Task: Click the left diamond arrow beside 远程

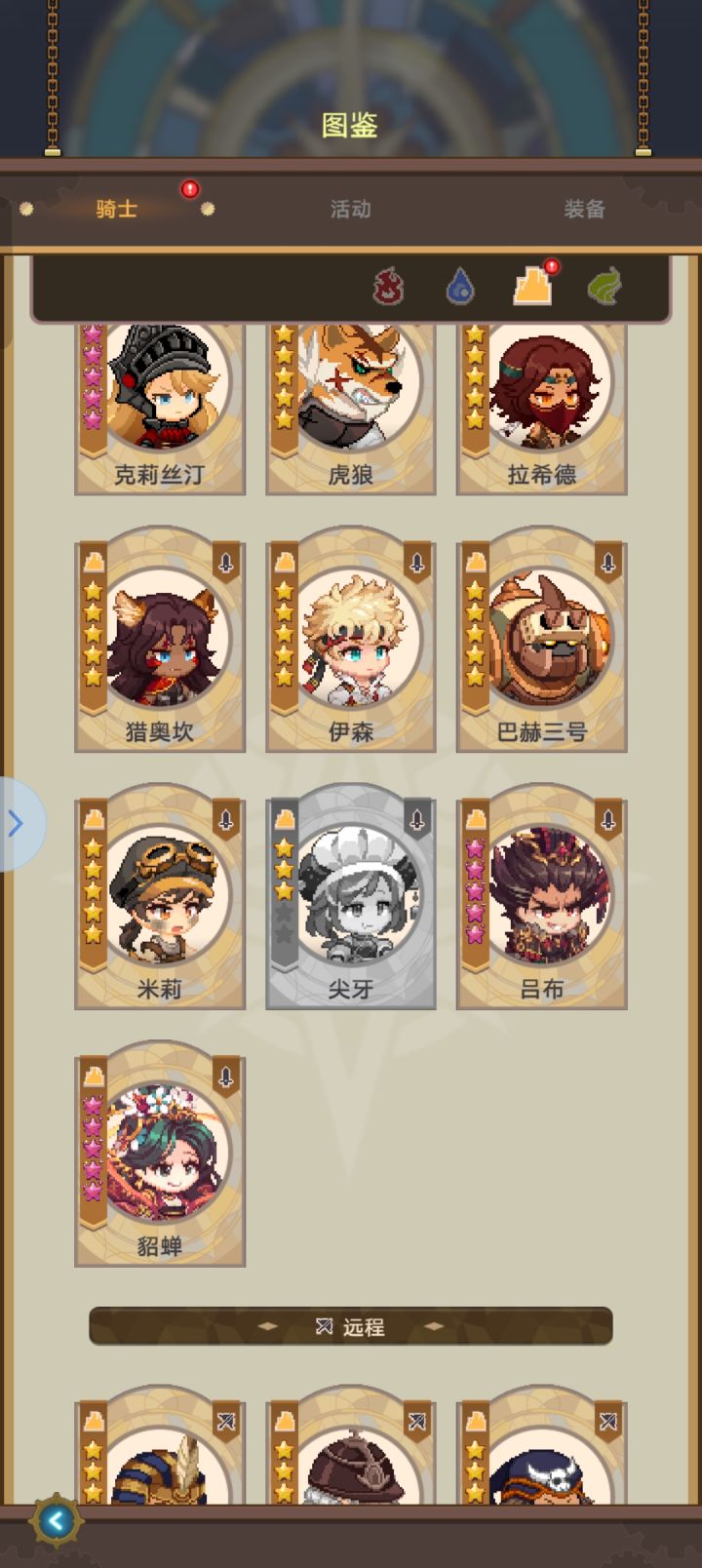Action: [267, 1326]
